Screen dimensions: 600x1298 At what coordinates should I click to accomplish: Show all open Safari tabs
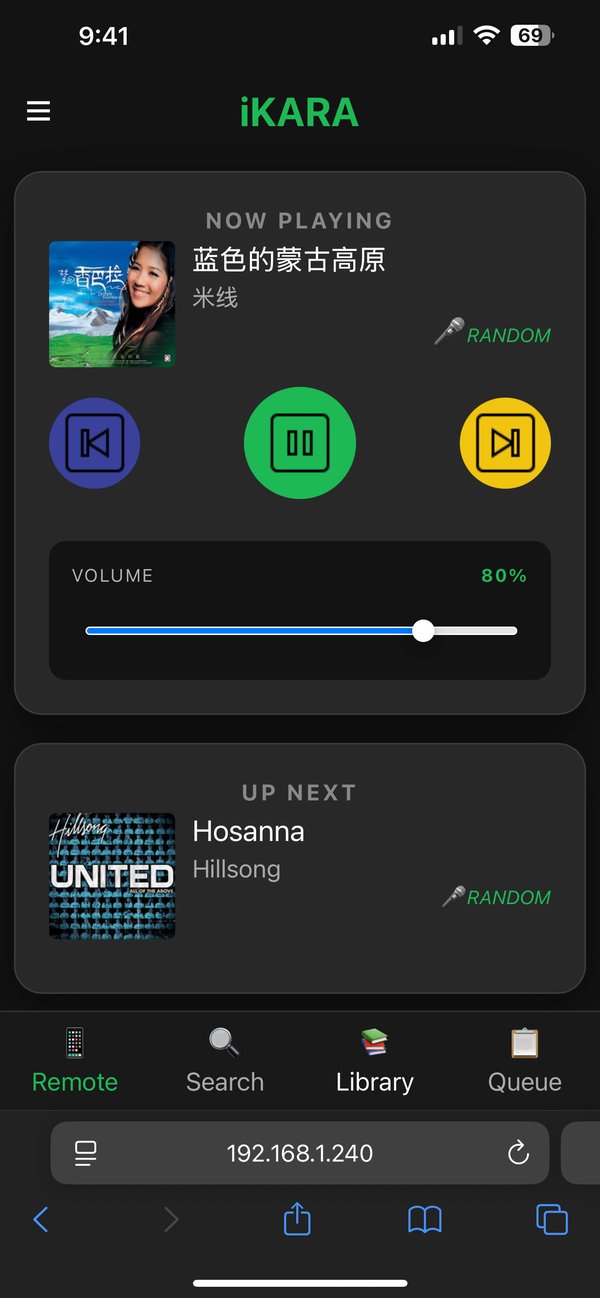coord(552,1219)
